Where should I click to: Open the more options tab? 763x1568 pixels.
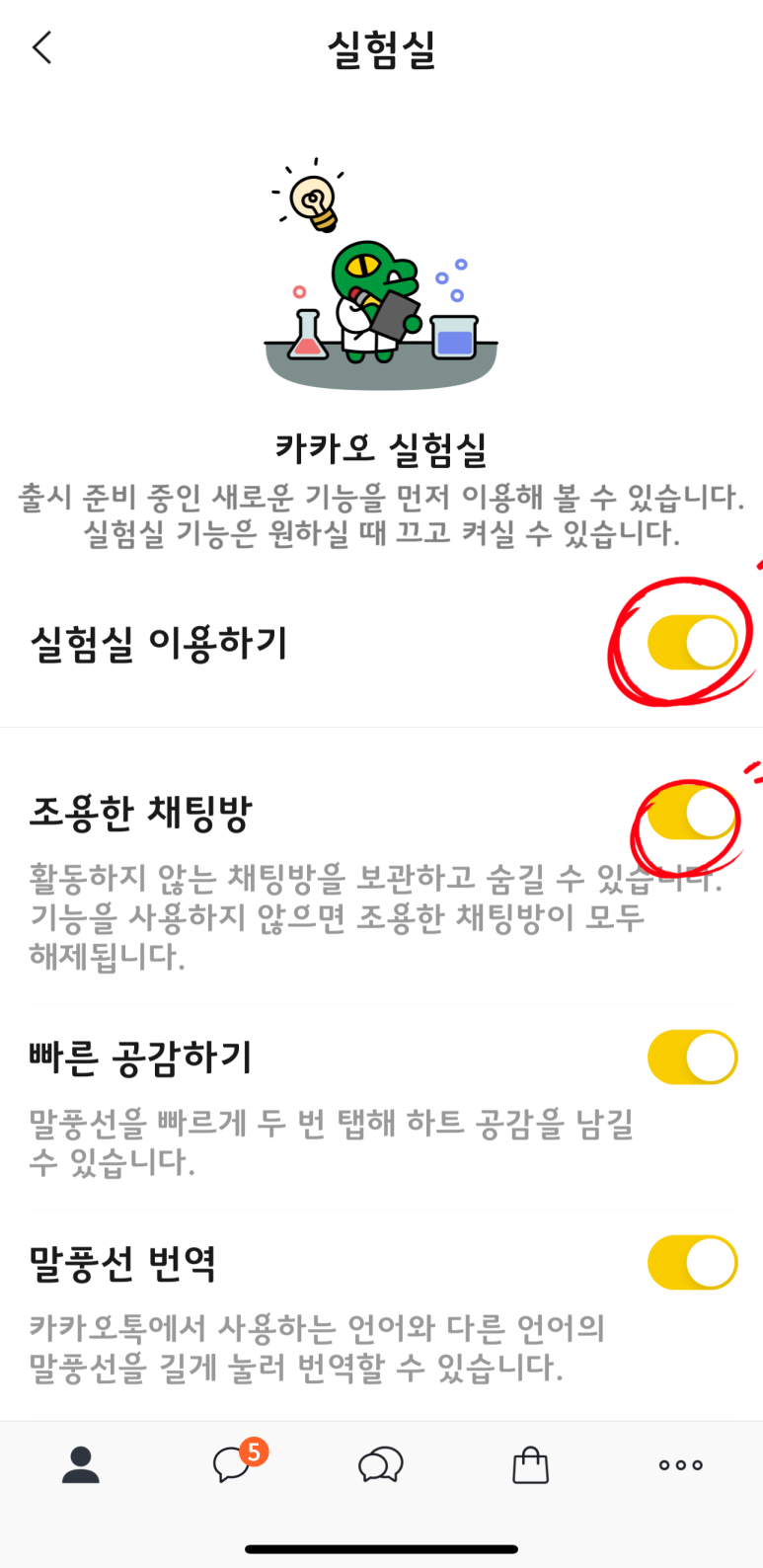[x=681, y=1464]
